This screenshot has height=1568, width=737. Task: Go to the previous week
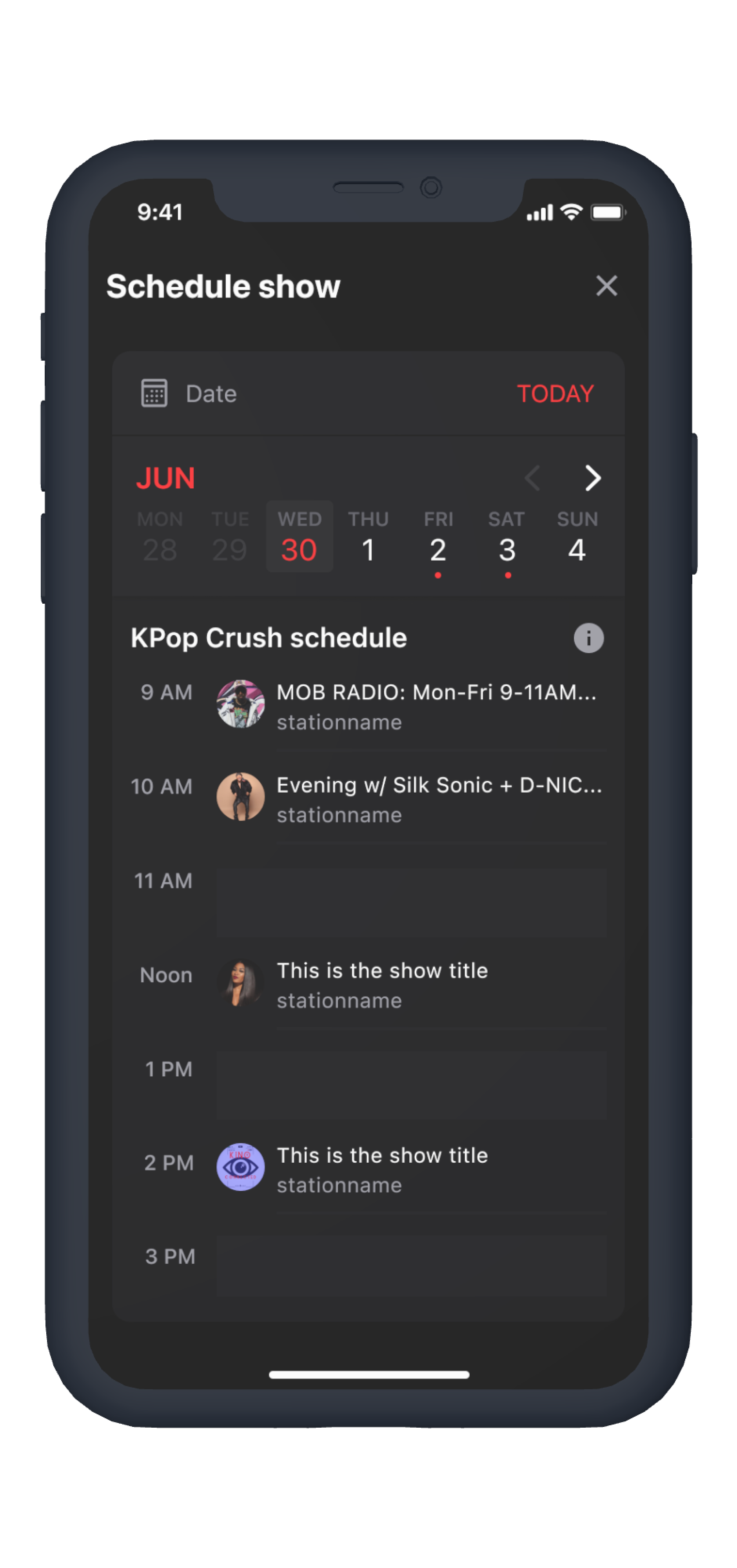(532, 478)
